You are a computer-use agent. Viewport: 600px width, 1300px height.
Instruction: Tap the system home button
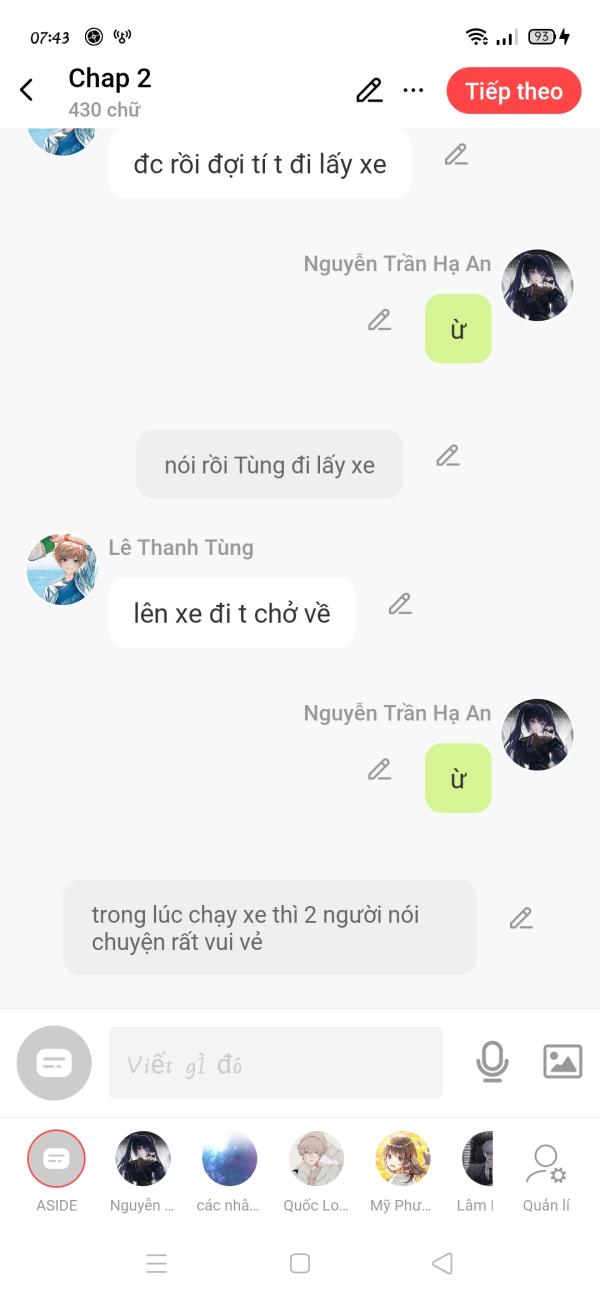click(x=300, y=1263)
